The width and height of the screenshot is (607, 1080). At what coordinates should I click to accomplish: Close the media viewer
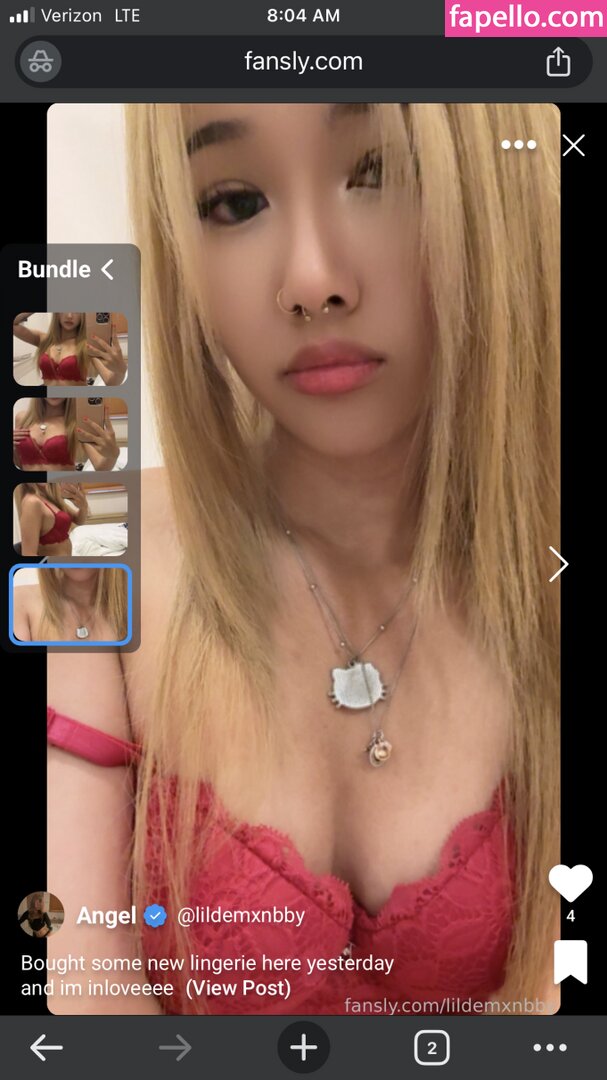(x=573, y=146)
